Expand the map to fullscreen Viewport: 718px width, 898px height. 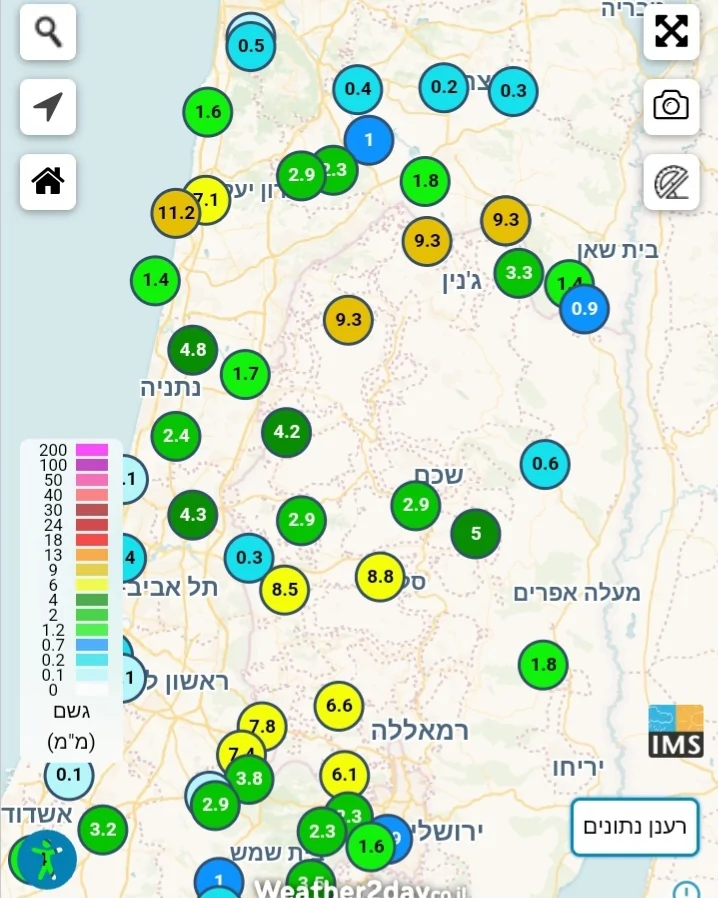click(x=671, y=32)
